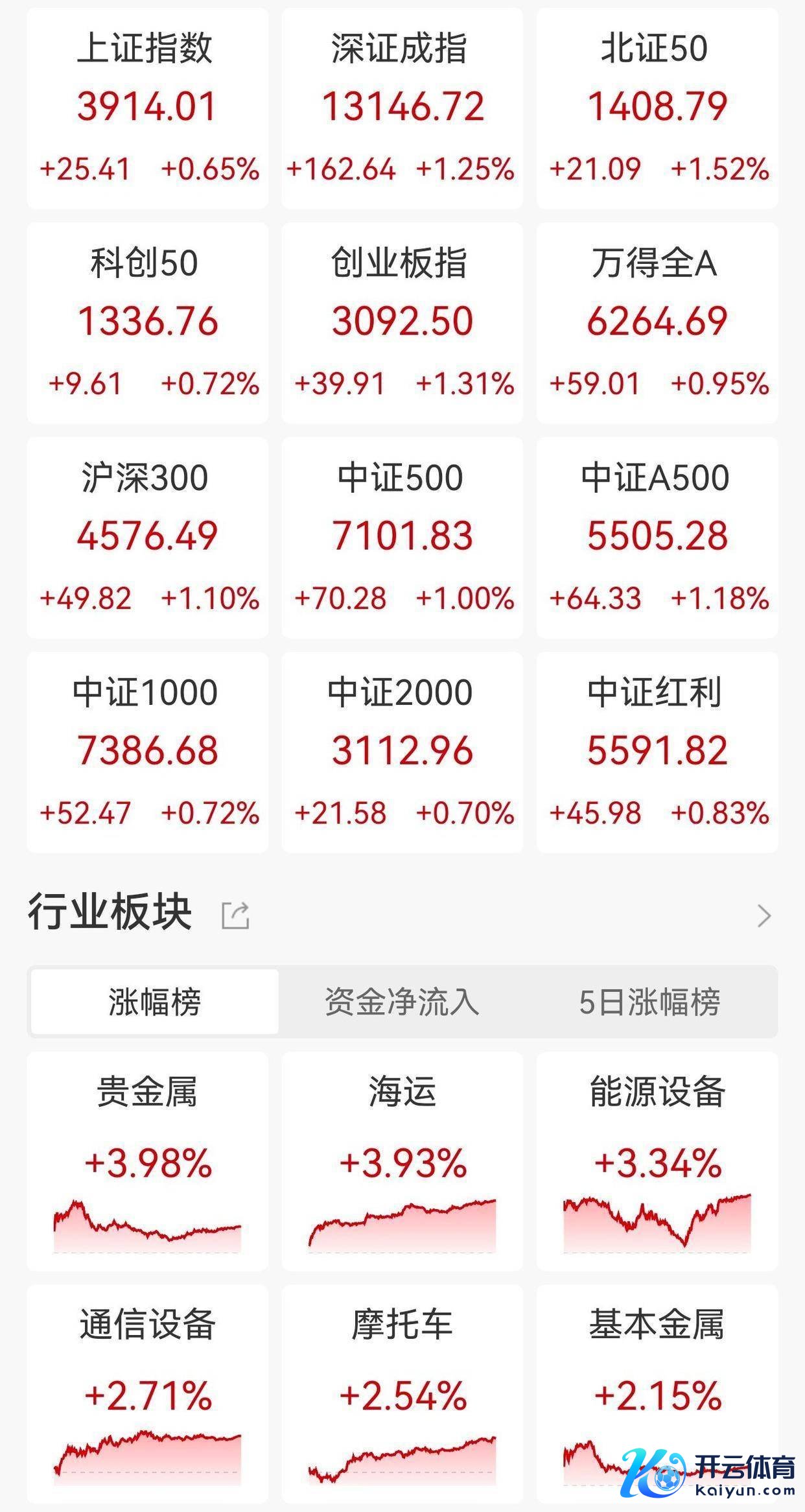Share the 行业板块 section

(235, 915)
